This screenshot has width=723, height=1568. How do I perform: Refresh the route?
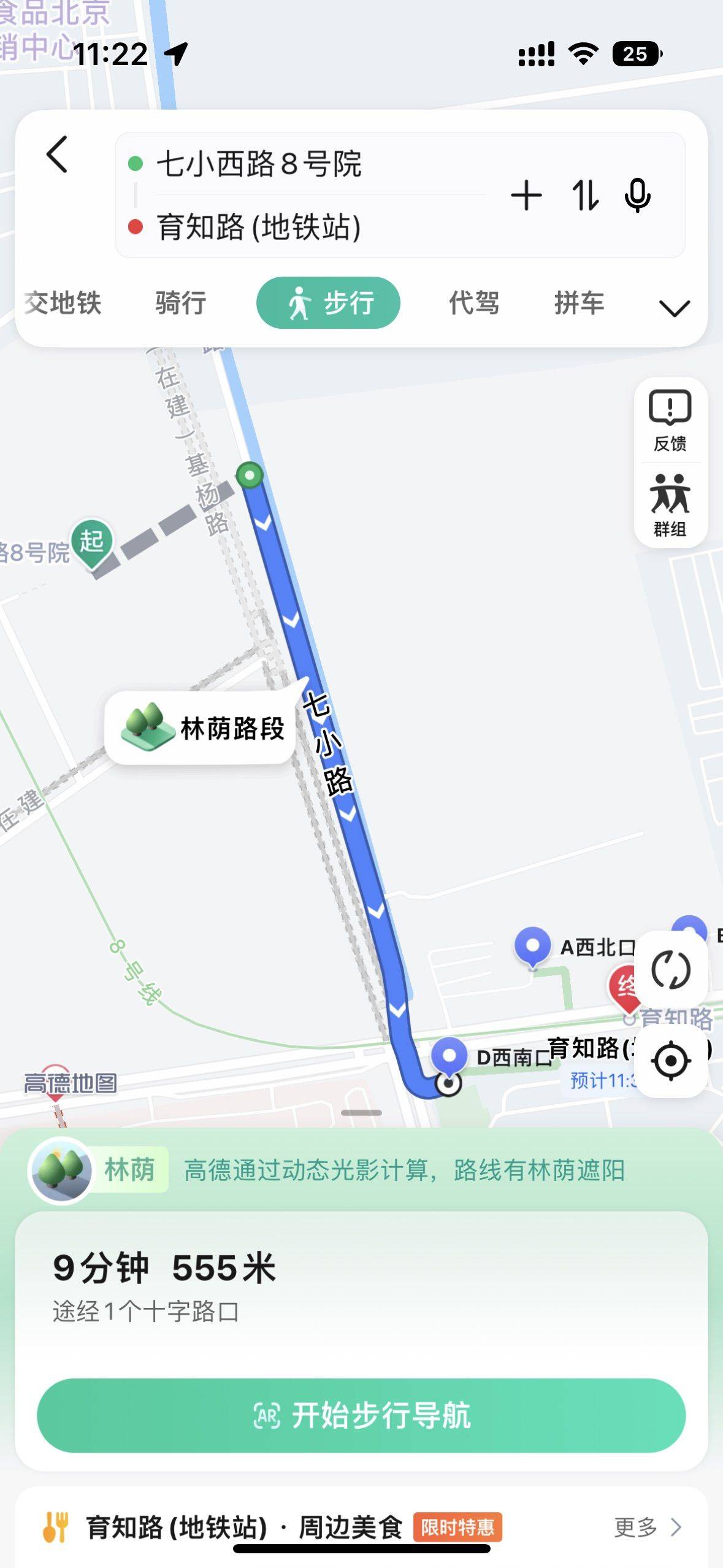pyautogui.click(x=670, y=970)
